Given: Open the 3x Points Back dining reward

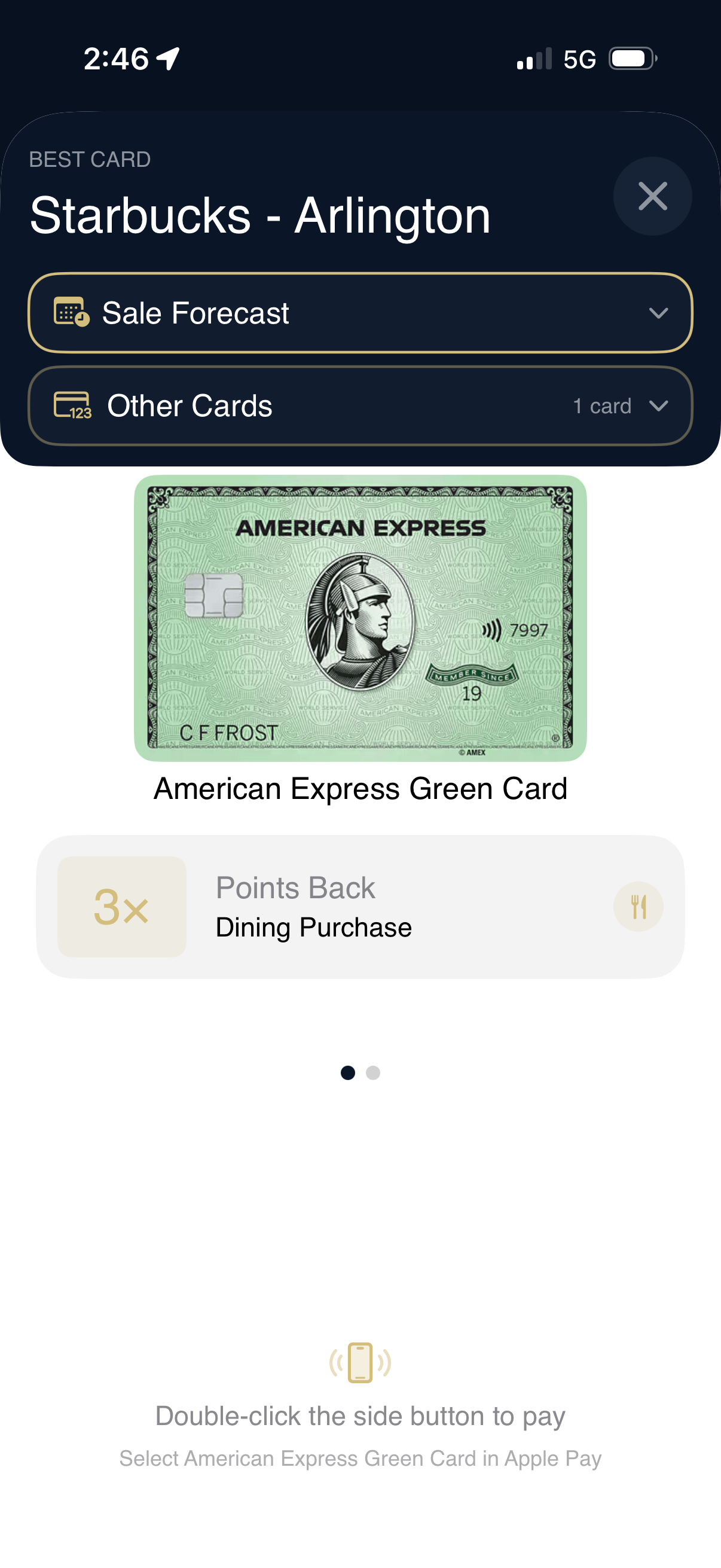Looking at the screenshot, I should (x=360, y=907).
